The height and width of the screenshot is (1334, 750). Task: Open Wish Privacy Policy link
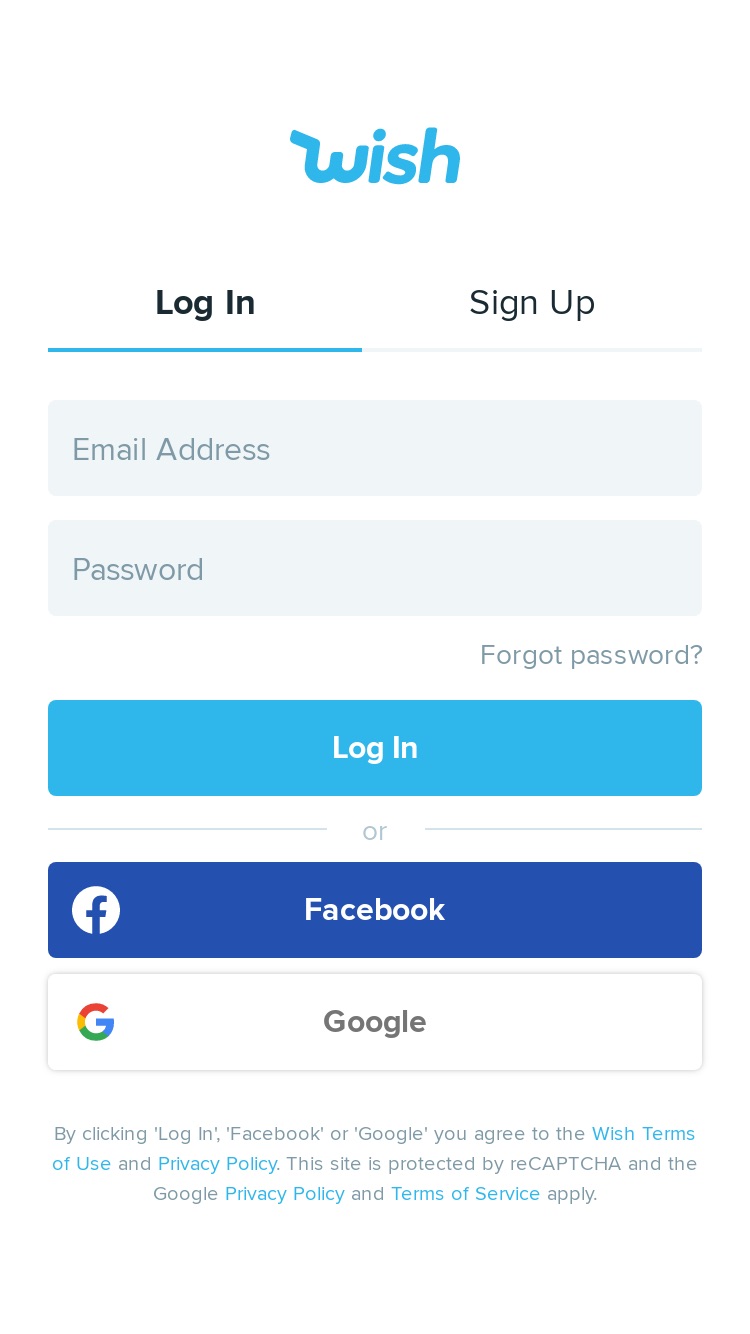pos(217,1164)
